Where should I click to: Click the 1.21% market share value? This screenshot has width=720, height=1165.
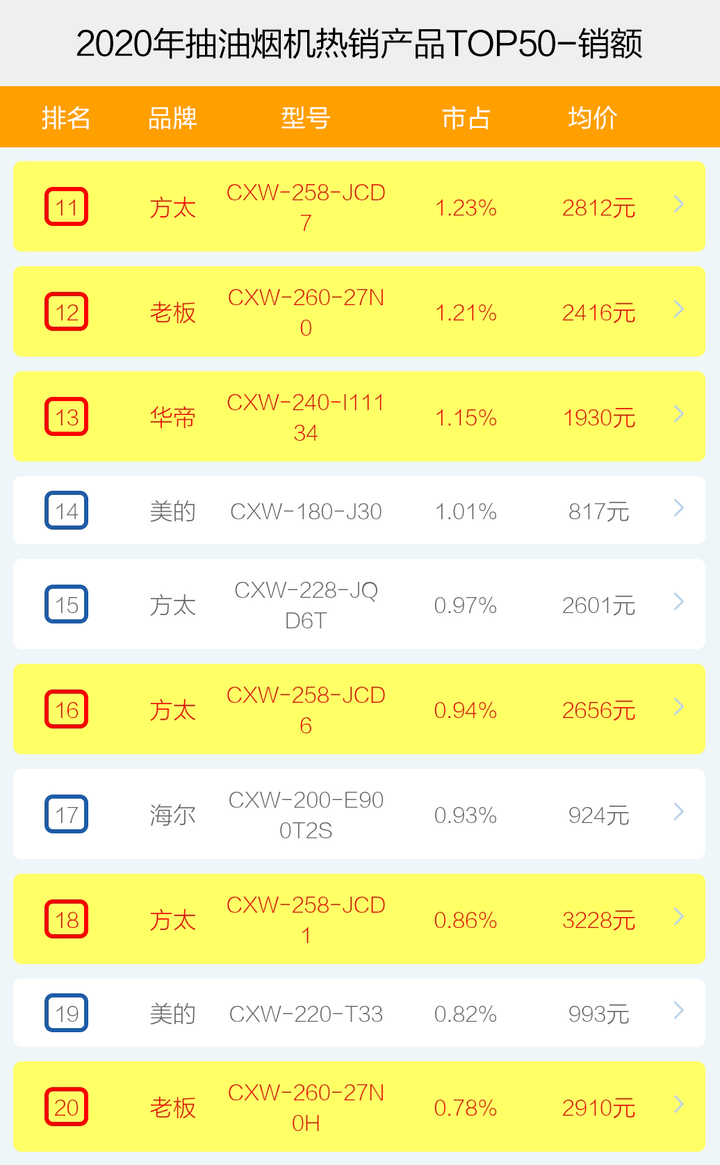464,311
